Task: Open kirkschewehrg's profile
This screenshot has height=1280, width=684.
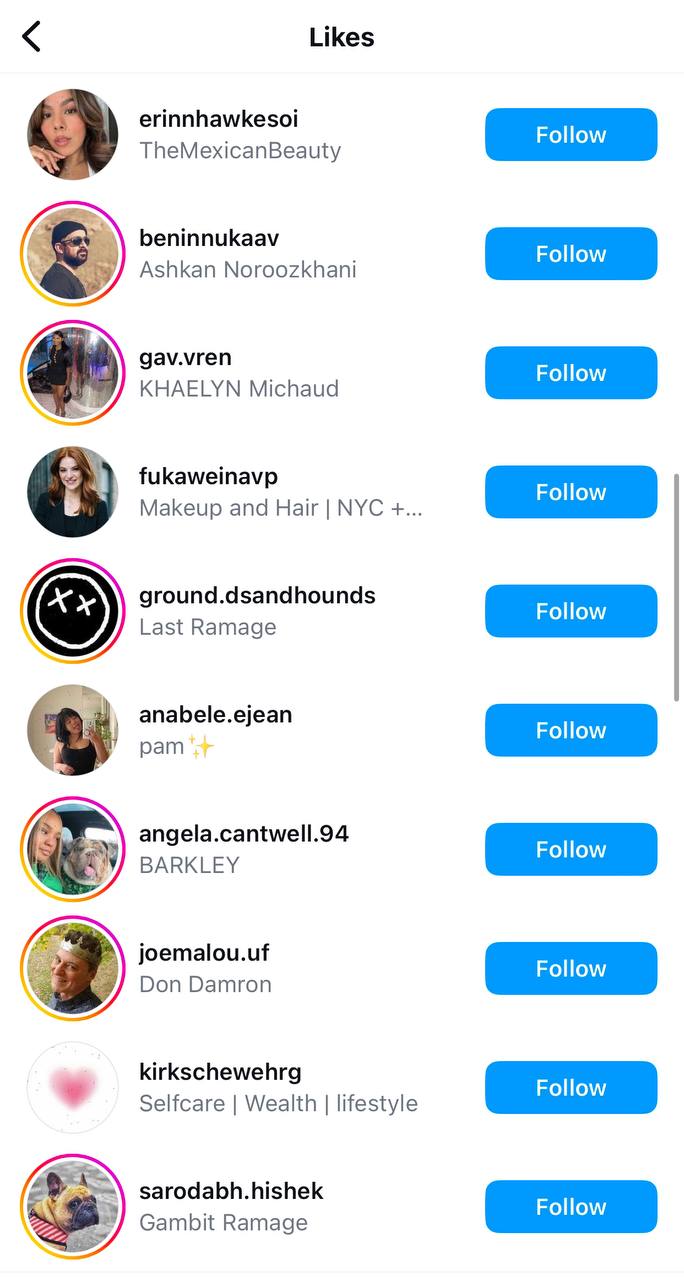Action: [x=220, y=1072]
